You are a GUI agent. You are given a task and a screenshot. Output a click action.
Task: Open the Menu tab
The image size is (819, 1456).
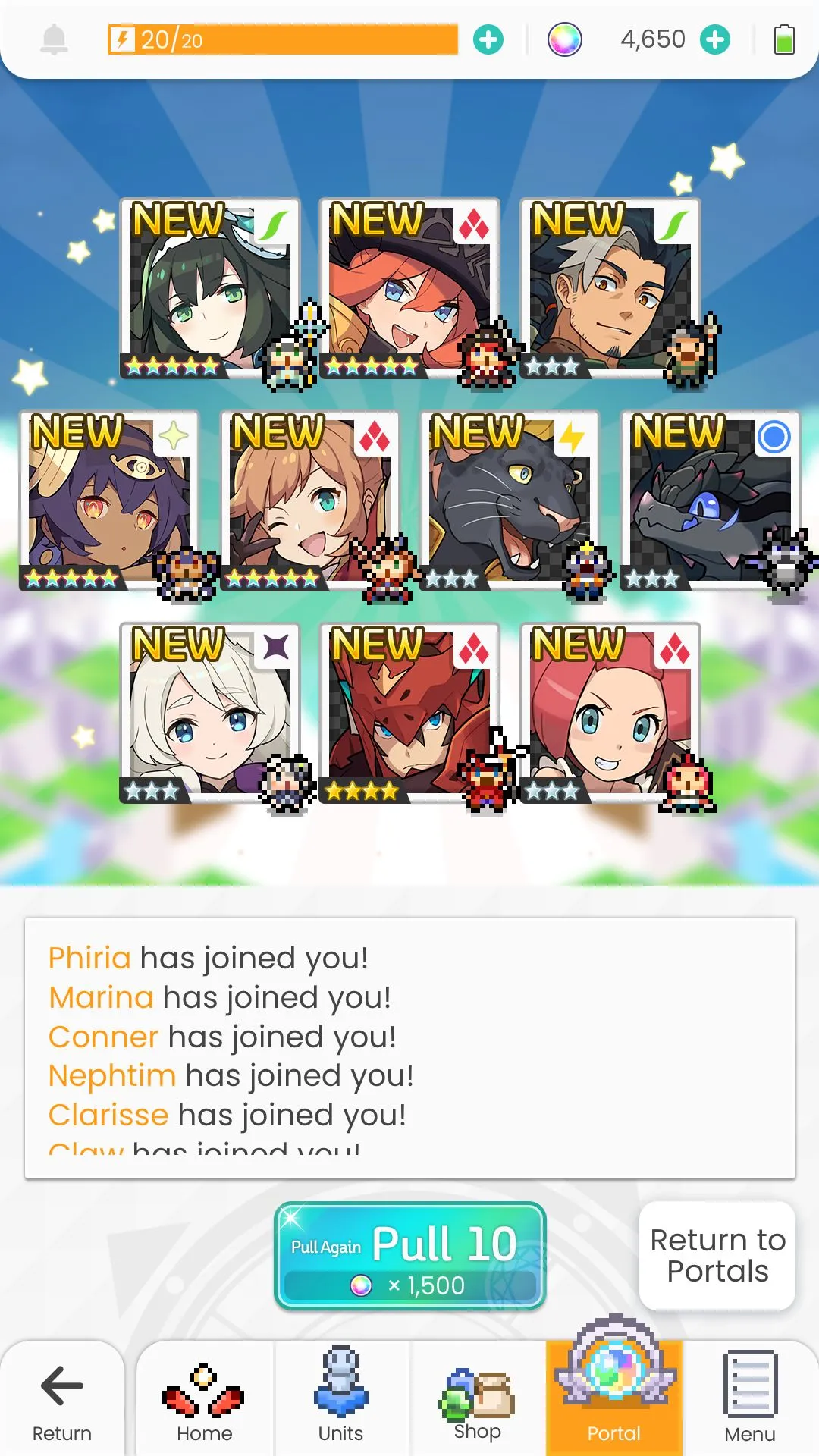[749, 1399]
